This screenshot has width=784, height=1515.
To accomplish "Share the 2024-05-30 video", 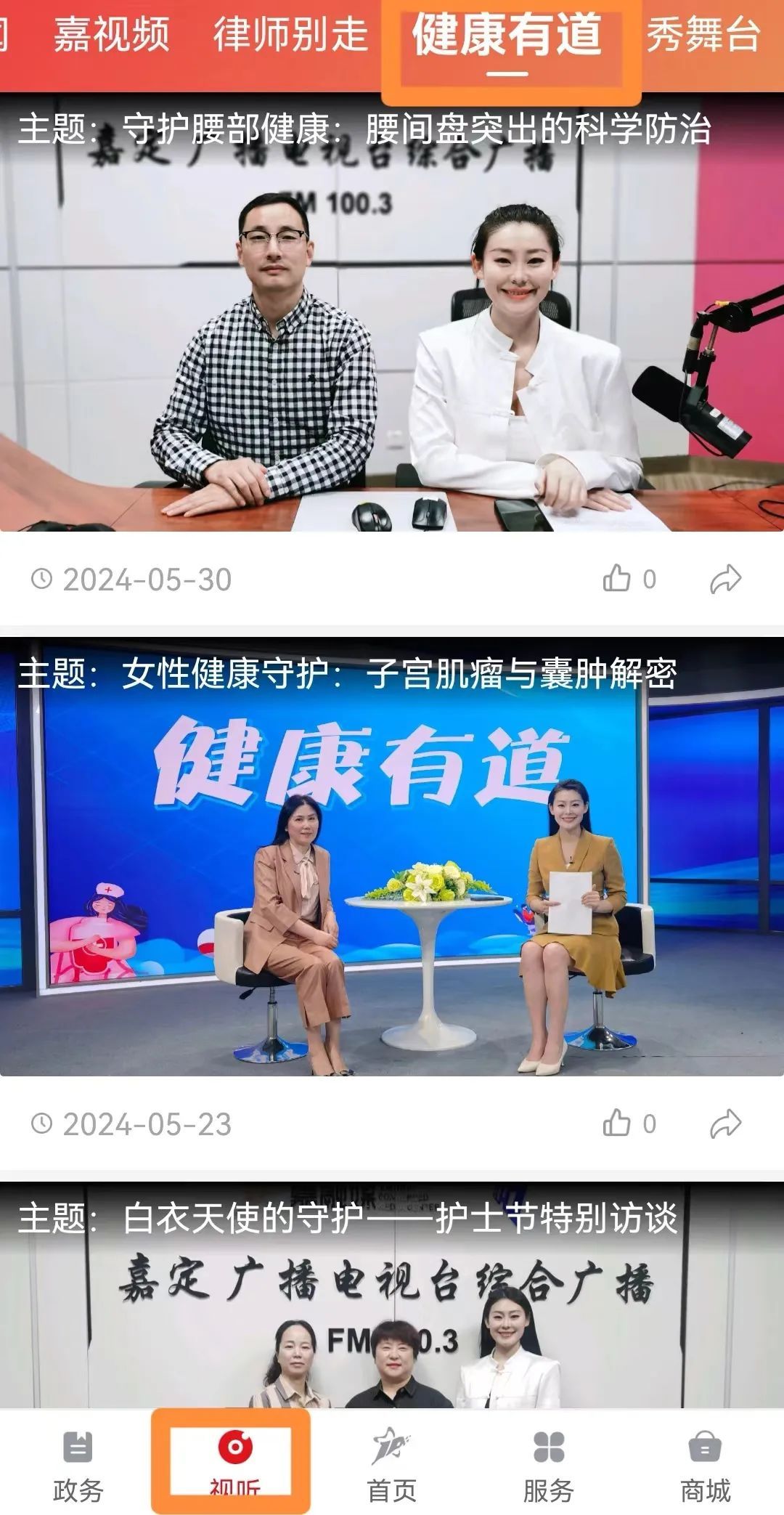I will (x=724, y=579).
